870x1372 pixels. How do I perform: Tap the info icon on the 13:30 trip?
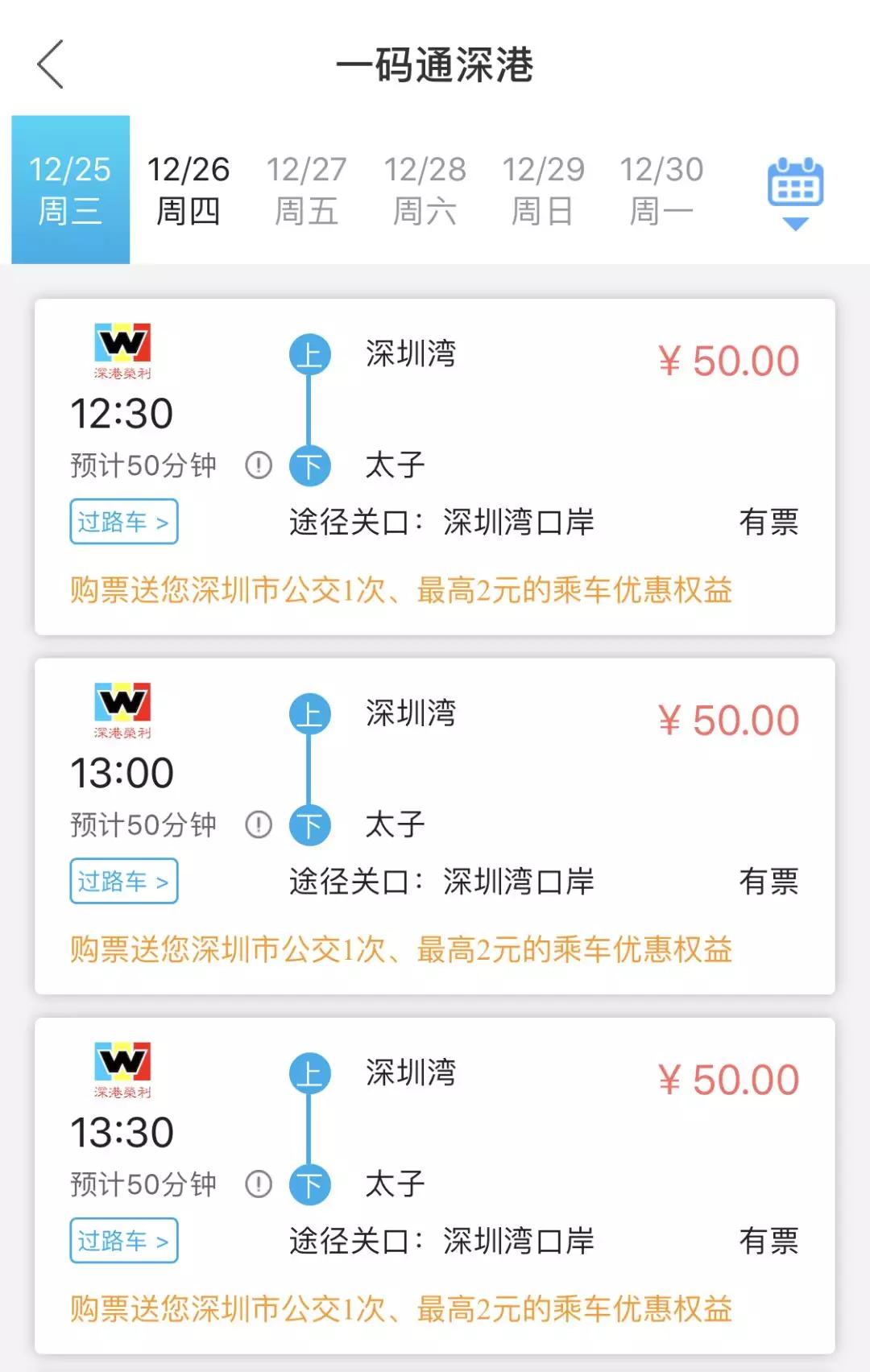click(257, 1183)
